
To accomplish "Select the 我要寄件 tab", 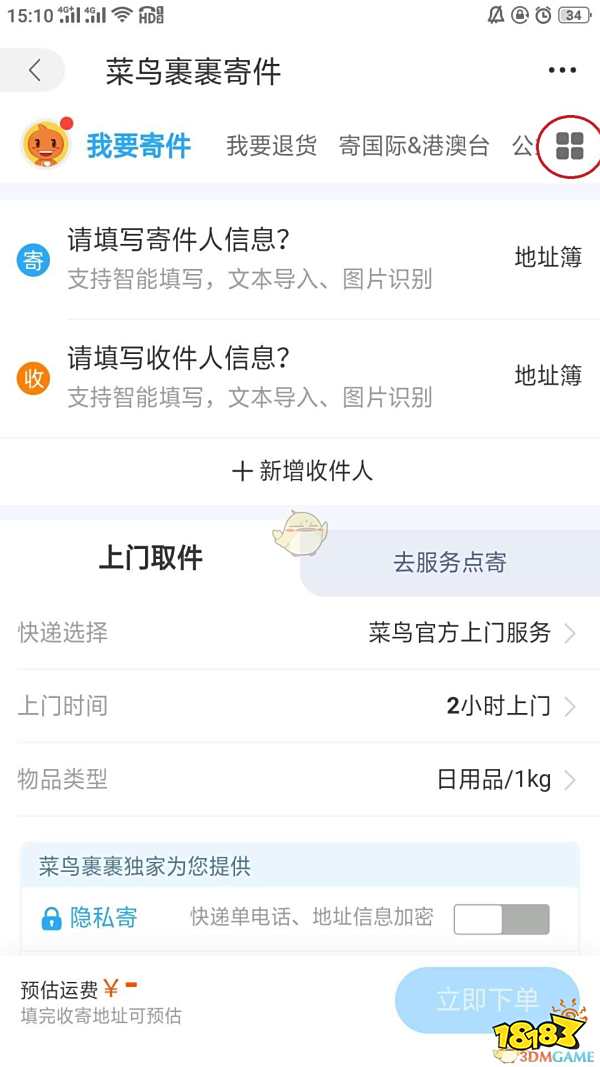I will [138, 146].
